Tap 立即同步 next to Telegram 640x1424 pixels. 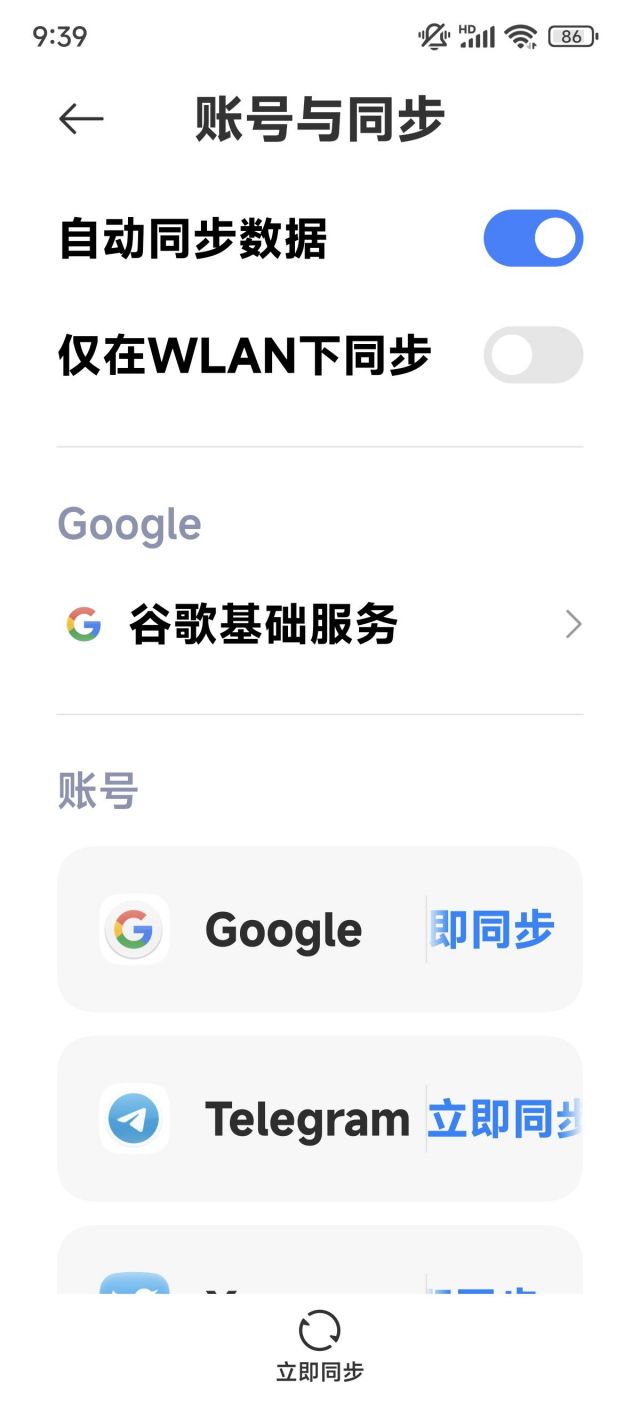(x=504, y=1119)
